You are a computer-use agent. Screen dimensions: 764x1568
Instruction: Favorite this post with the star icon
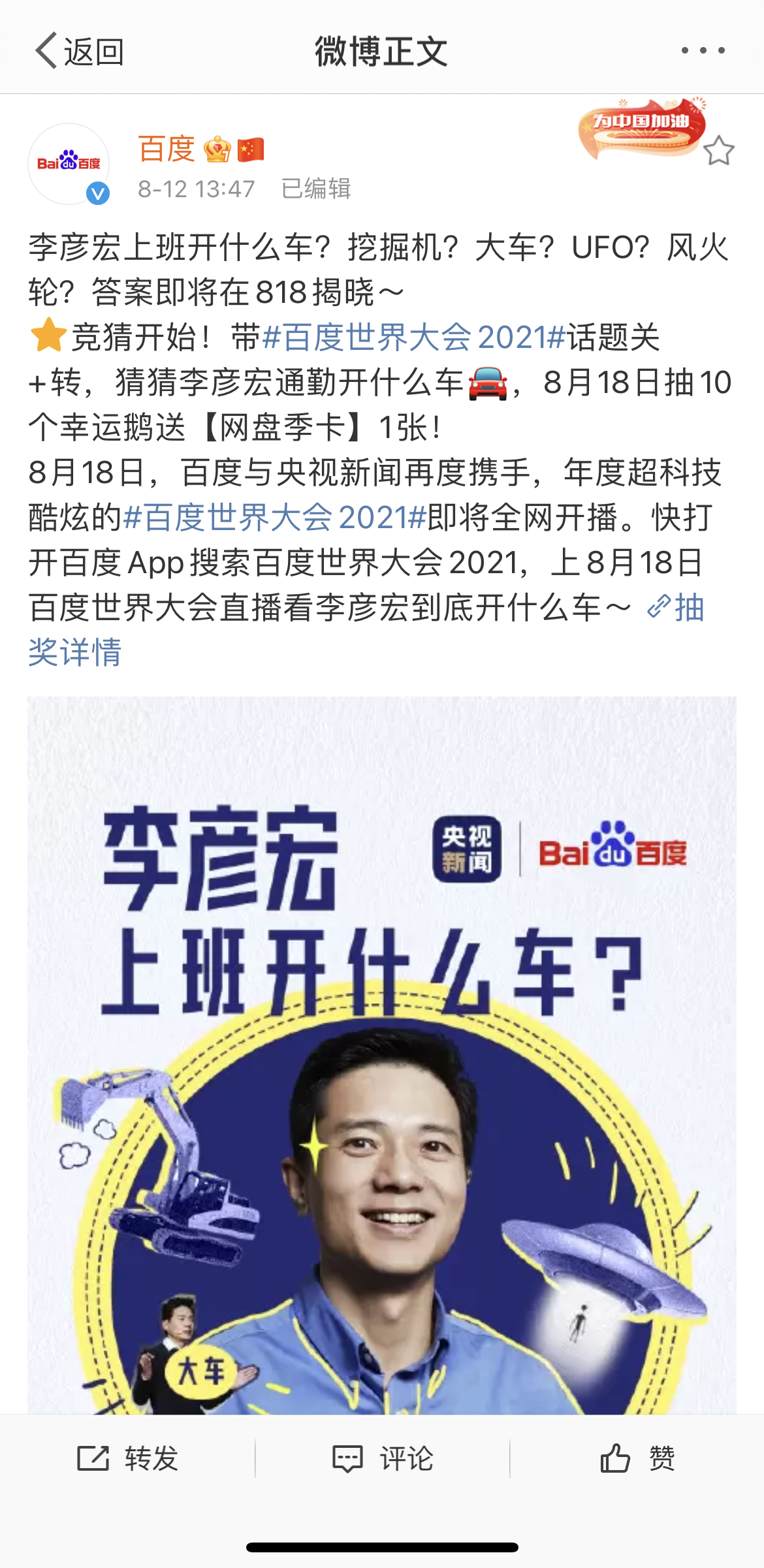[718, 151]
